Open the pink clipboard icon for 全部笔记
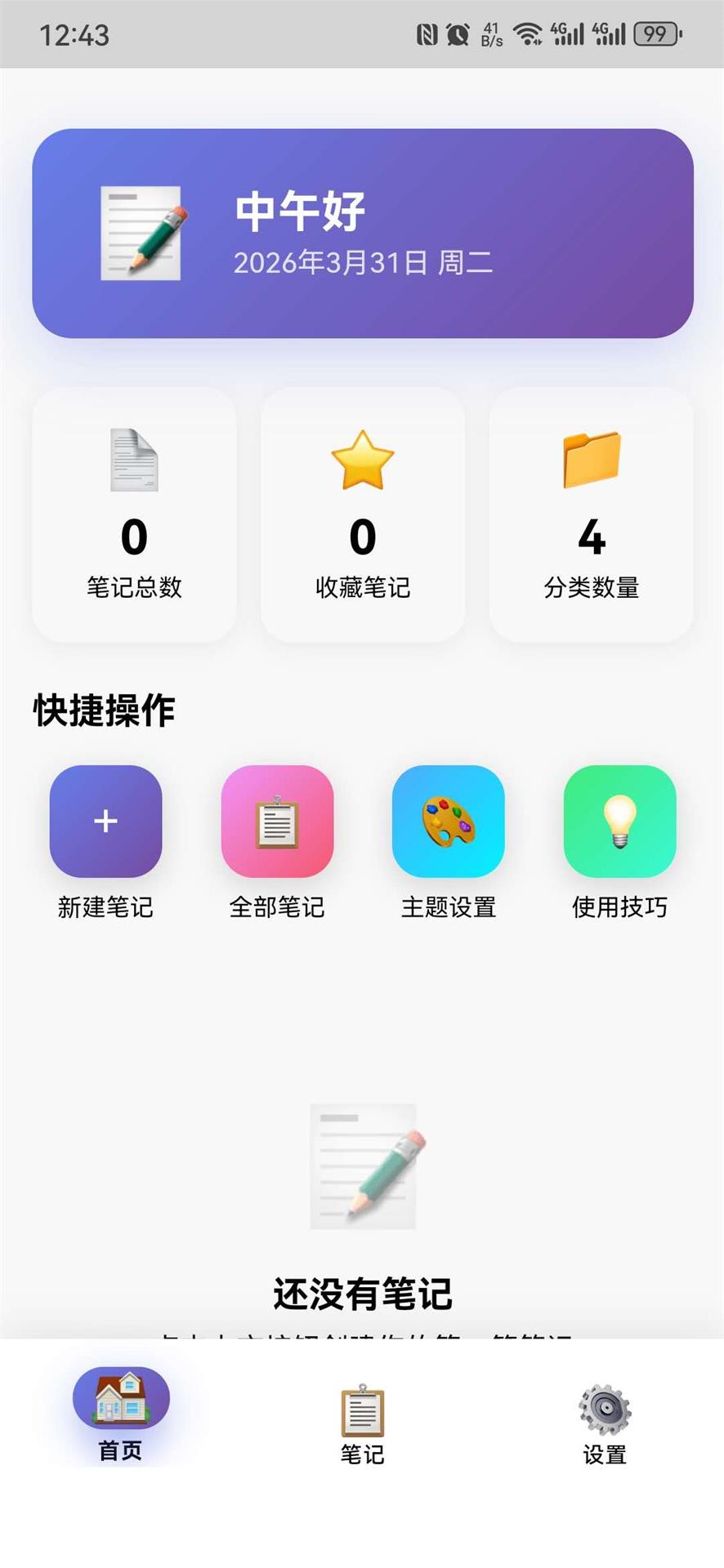This screenshot has height=1568, width=724. click(277, 822)
